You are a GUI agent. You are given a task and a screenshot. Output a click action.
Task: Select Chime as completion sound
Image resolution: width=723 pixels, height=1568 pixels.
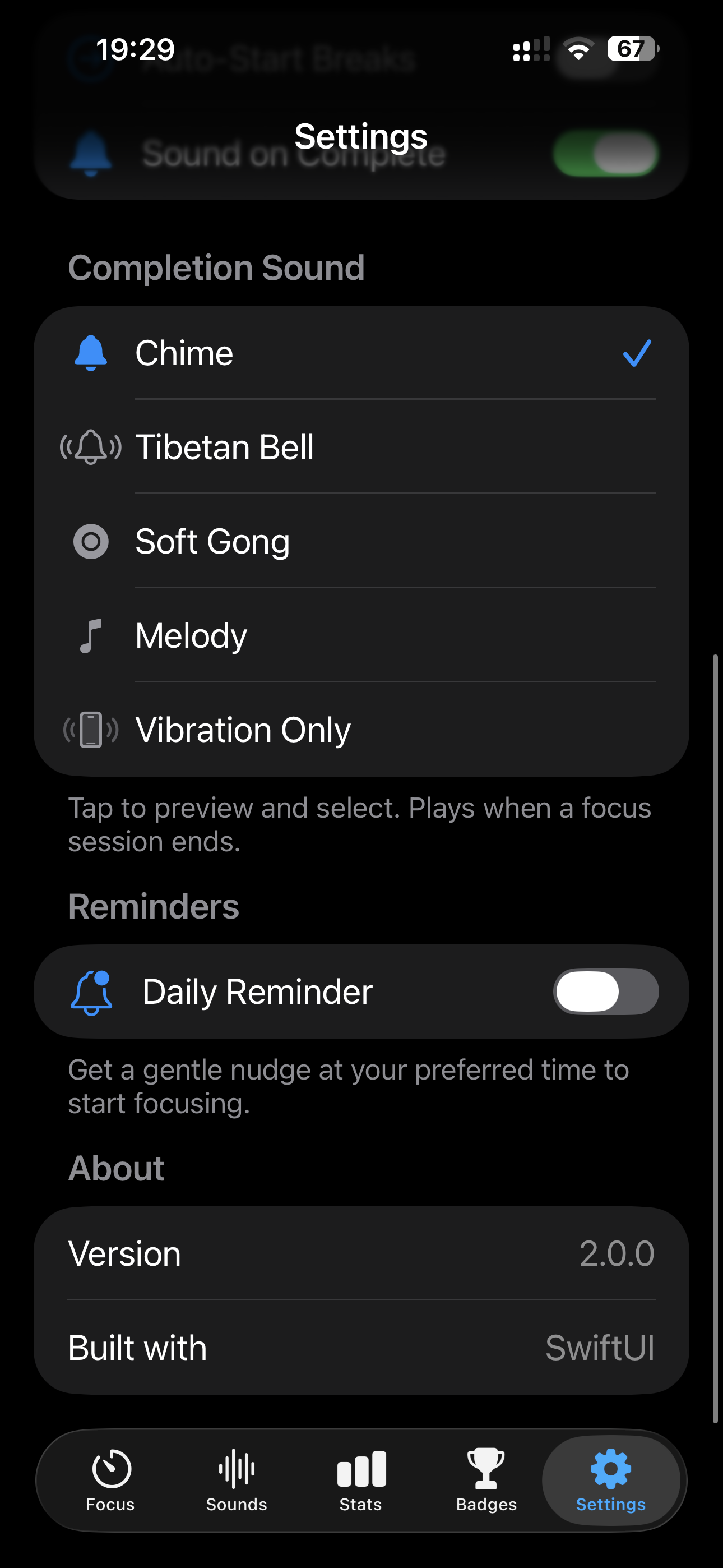click(361, 353)
